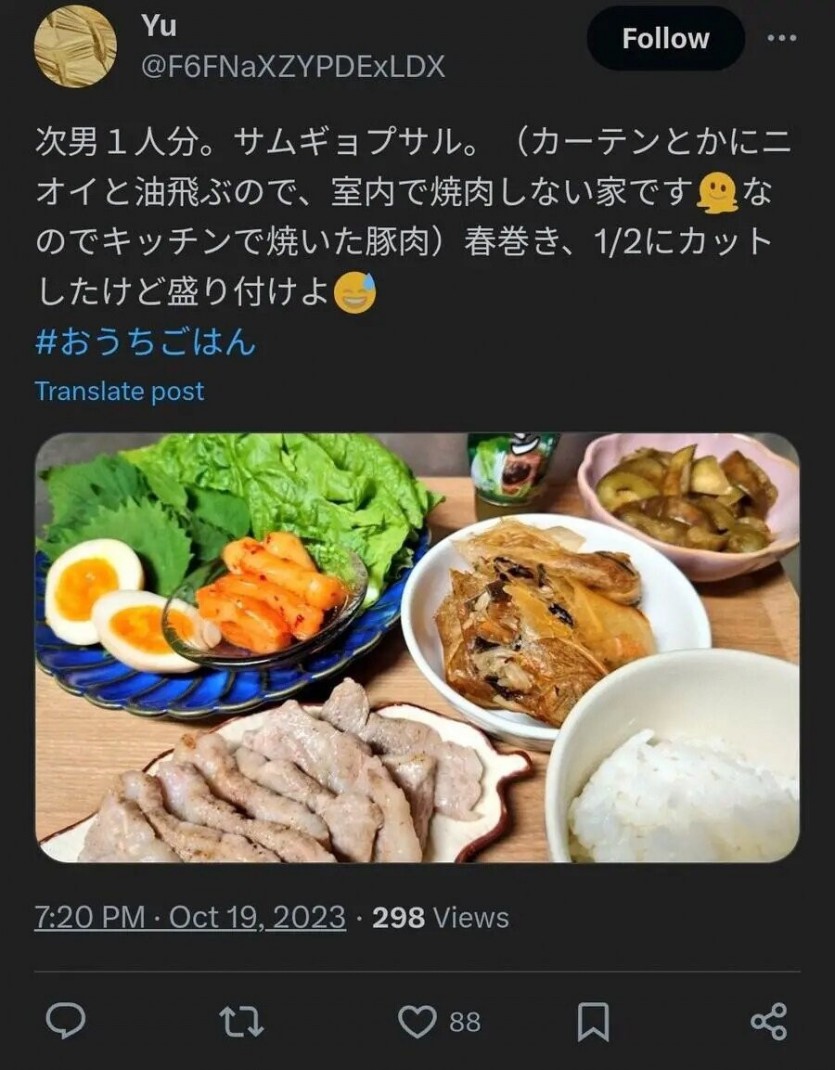The width and height of the screenshot is (835, 1070).
Task: Open the post's three-dot overflow menu
Action: click(781, 39)
